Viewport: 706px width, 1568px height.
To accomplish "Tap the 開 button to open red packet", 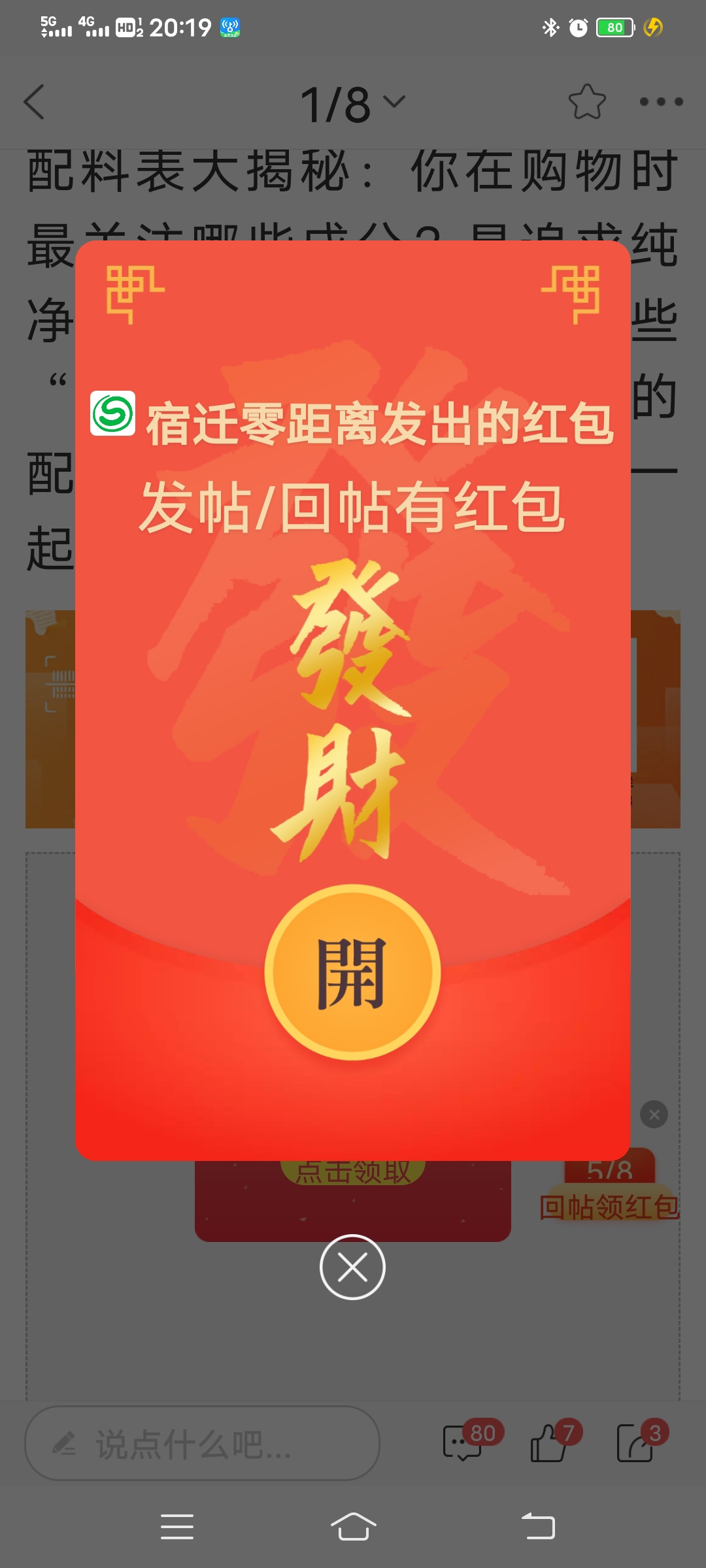I will [352, 972].
